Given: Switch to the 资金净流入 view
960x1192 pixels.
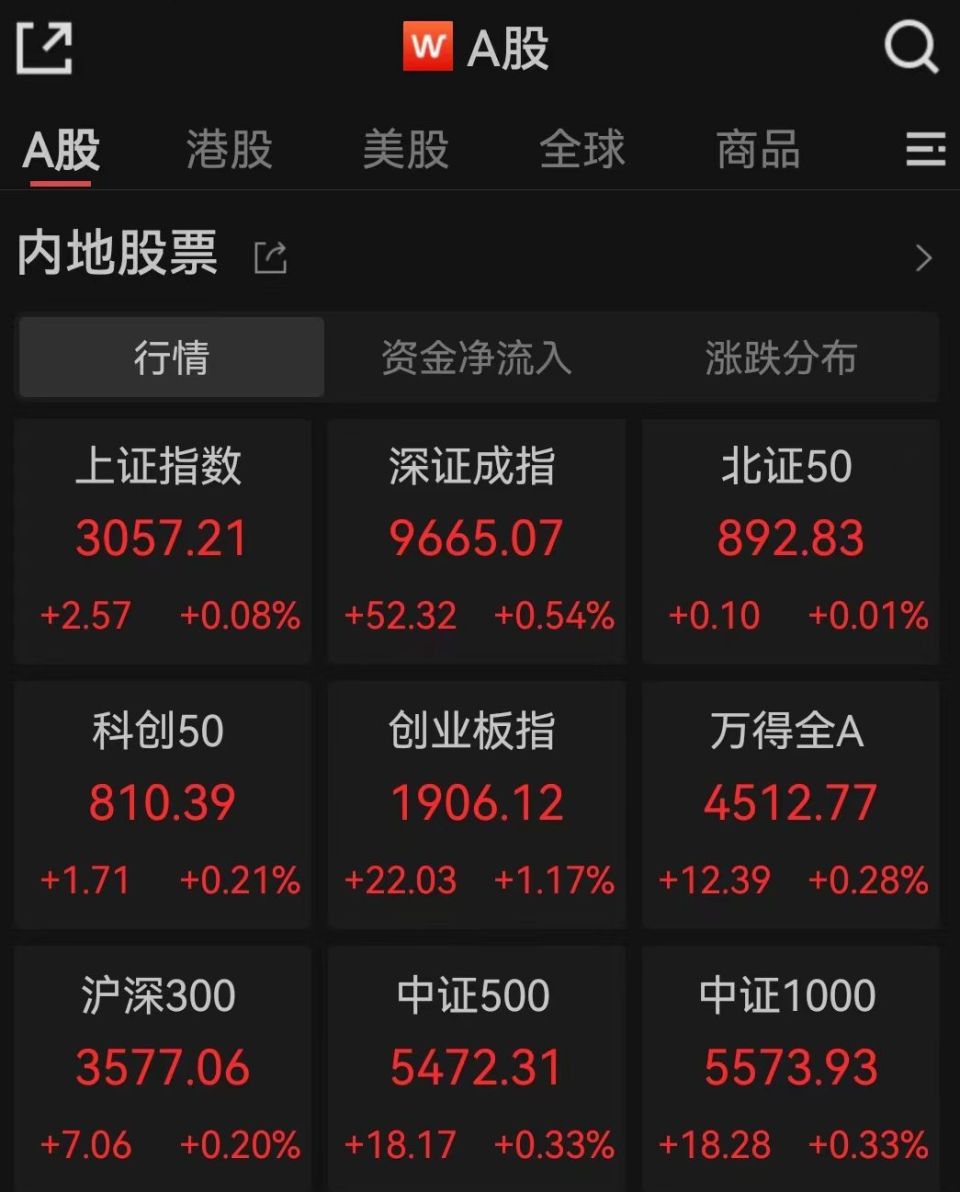Looking at the screenshot, I should pyautogui.click(x=475, y=357).
